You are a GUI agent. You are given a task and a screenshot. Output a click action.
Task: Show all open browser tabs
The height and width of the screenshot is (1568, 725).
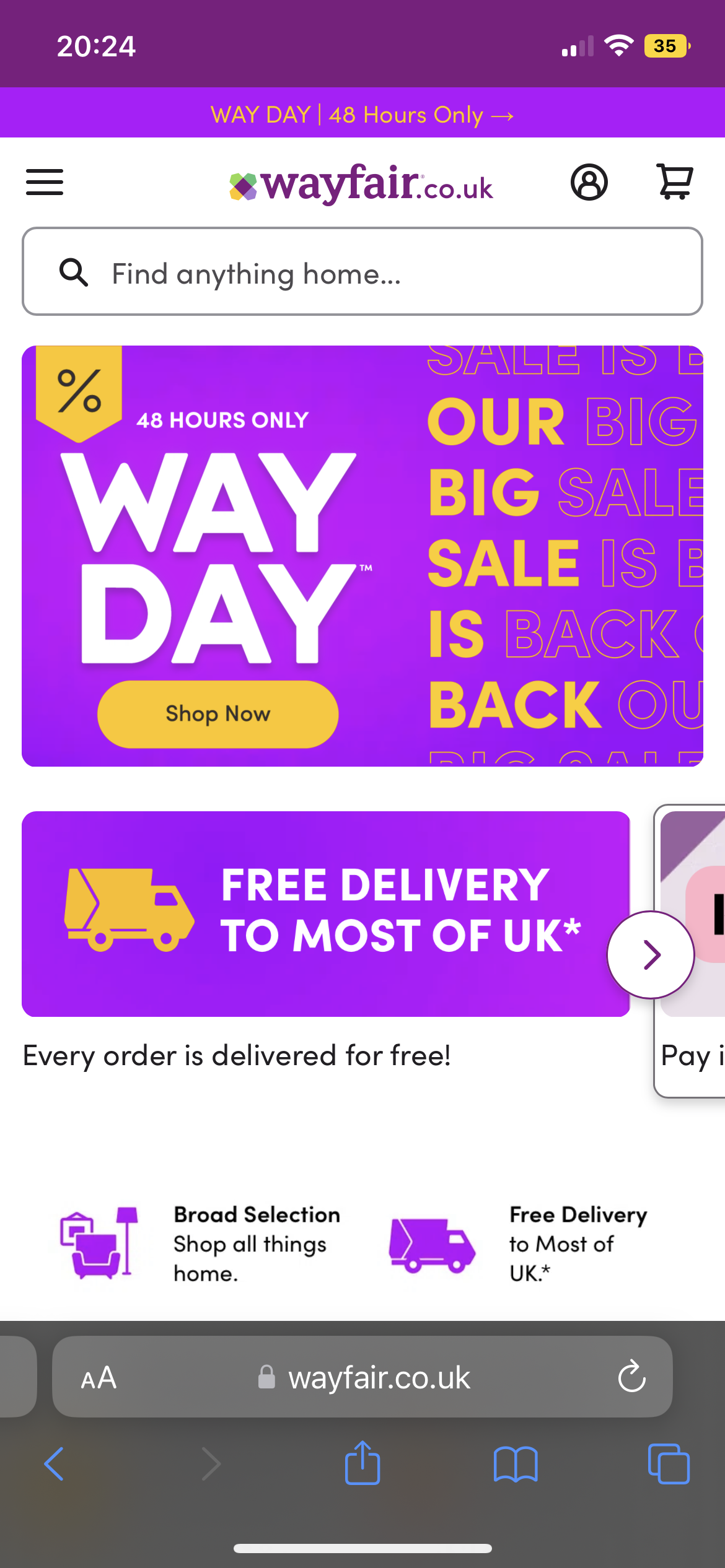668,1465
